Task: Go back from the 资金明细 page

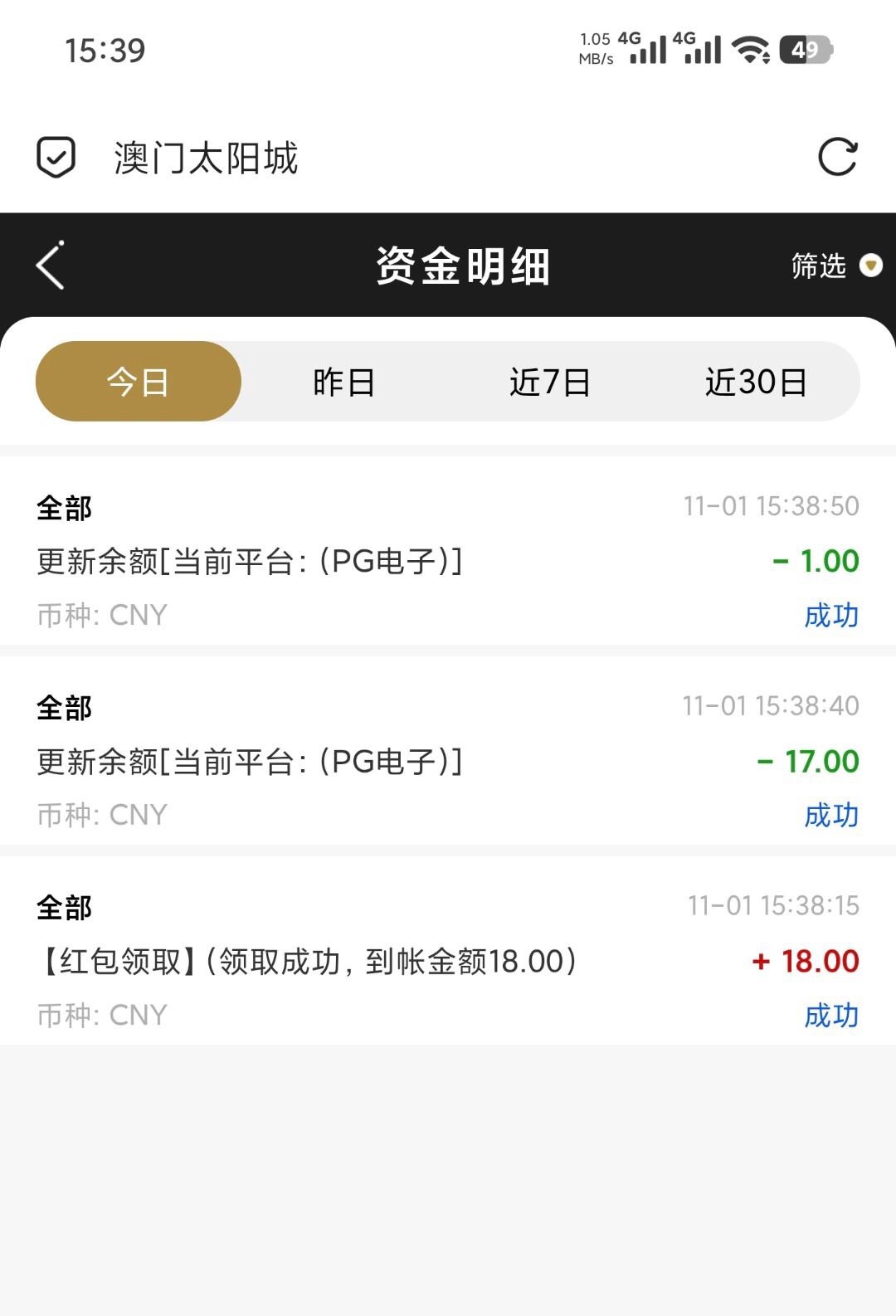Action: pos(51,266)
